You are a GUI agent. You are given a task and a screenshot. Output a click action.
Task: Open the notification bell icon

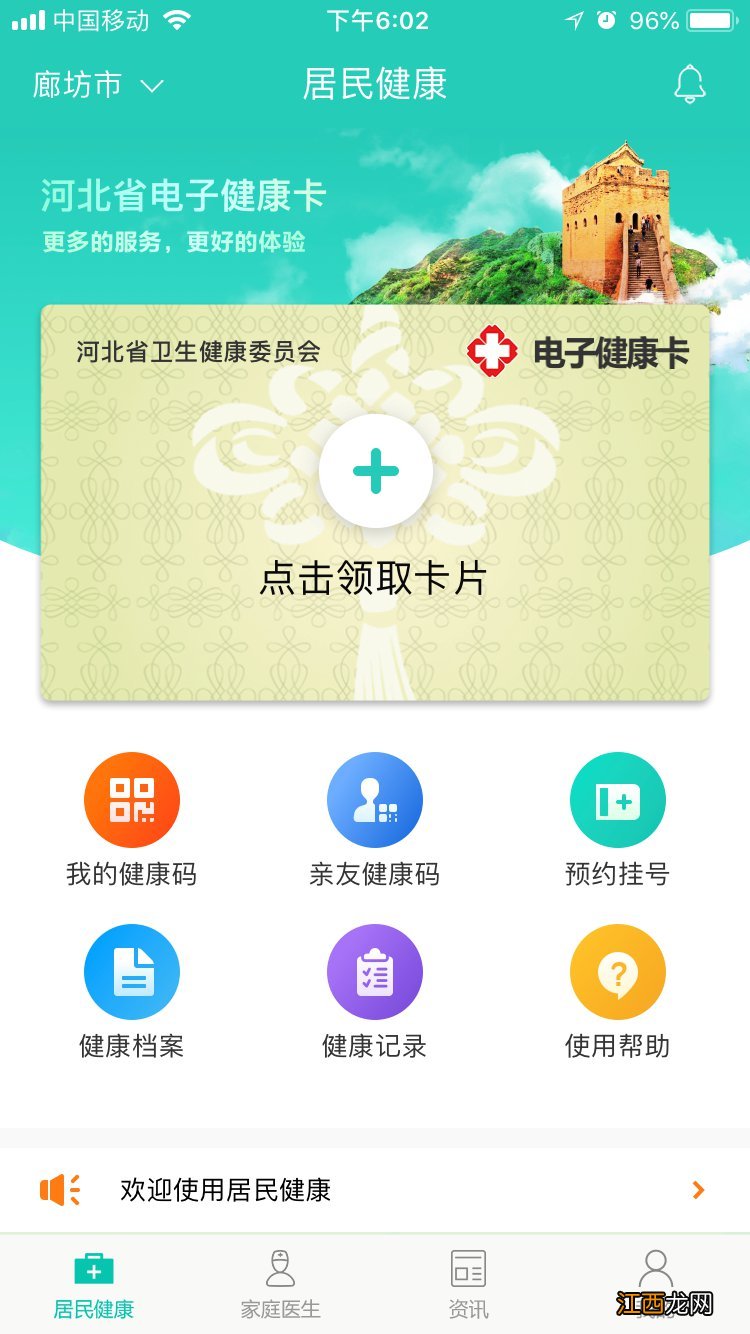click(x=690, y=86)
